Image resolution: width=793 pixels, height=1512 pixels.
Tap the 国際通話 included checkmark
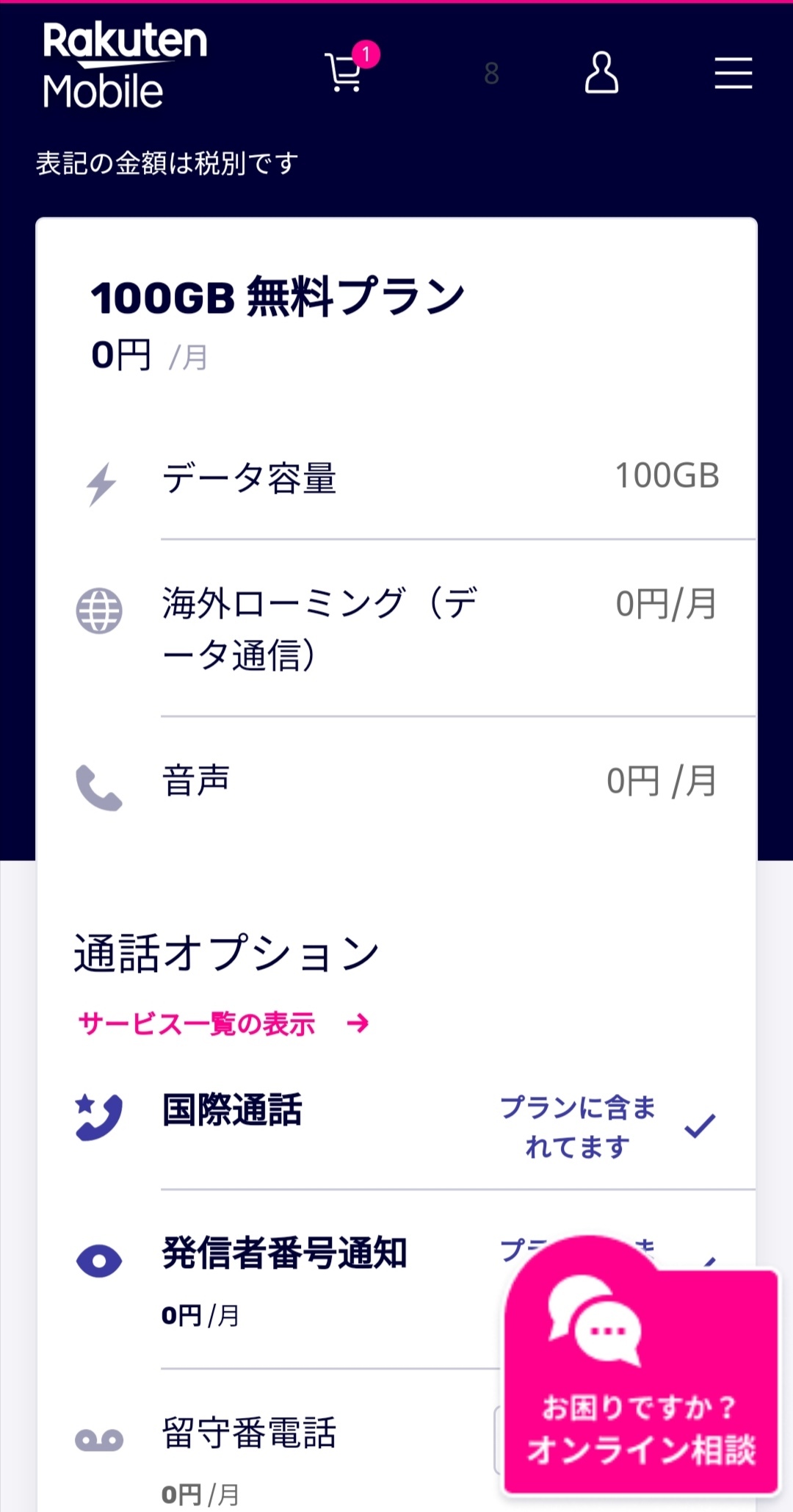pos(700,1126)
